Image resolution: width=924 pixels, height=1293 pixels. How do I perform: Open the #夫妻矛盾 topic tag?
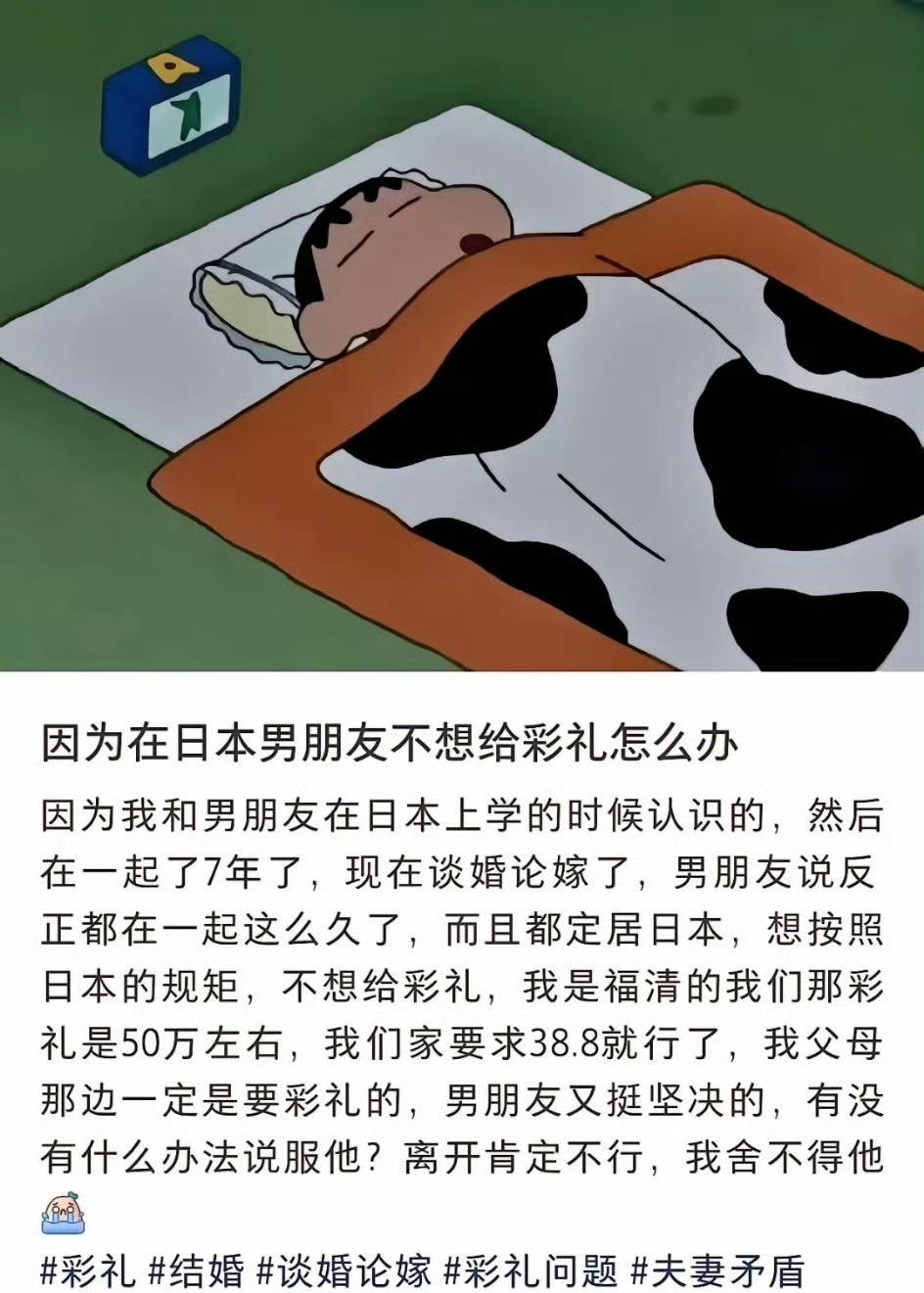click(x=717, y=1270)
